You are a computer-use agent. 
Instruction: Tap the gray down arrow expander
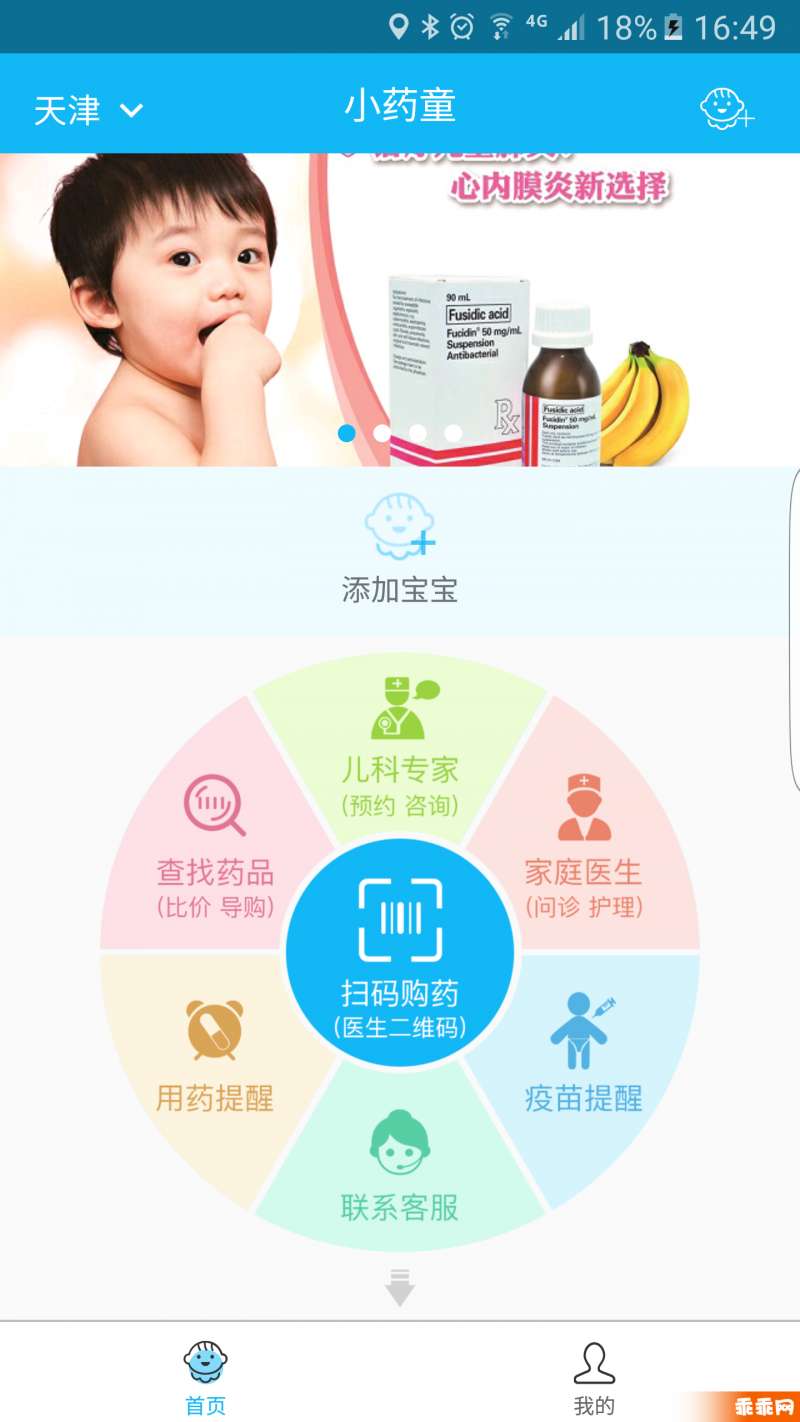tap(400, 1287)
